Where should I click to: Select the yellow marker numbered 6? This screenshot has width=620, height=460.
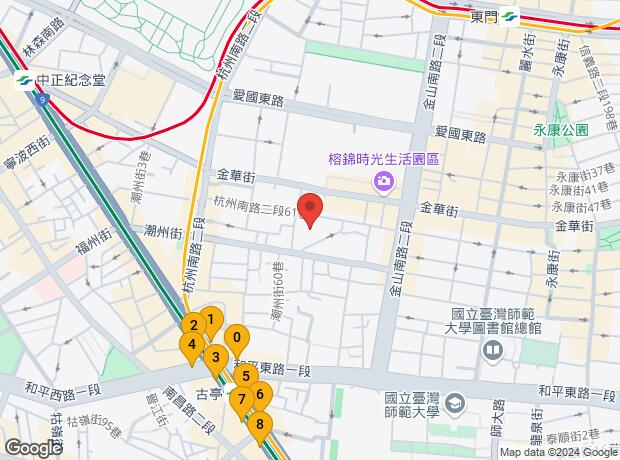point(260,394)
